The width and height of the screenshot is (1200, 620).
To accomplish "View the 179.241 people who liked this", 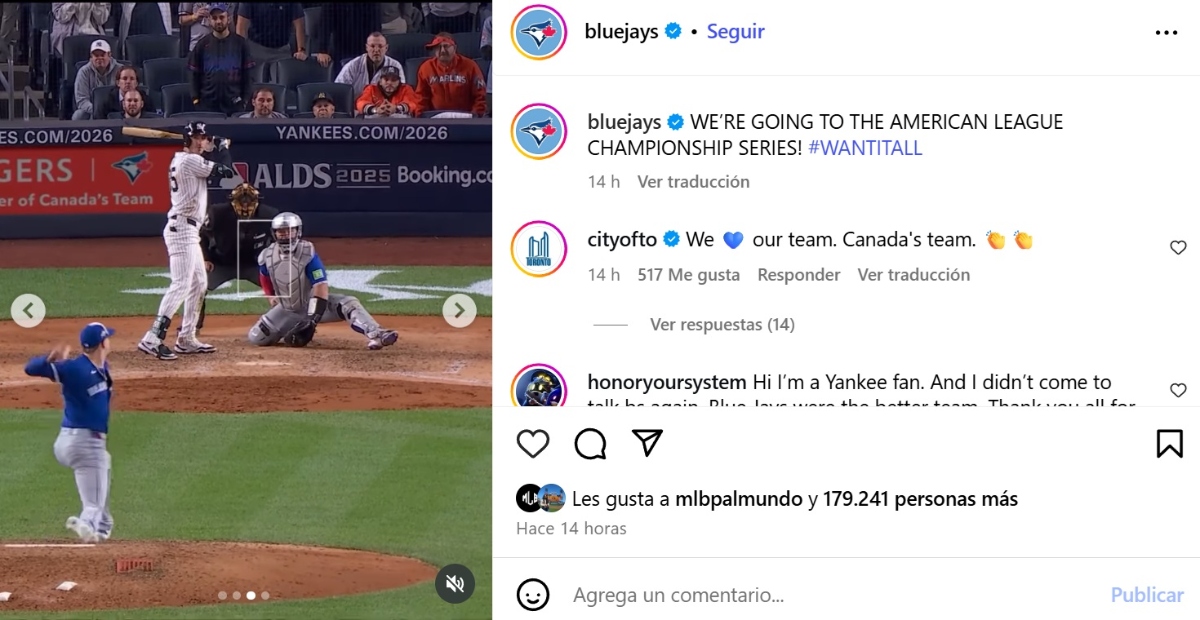I will click(x=920, y=499).
